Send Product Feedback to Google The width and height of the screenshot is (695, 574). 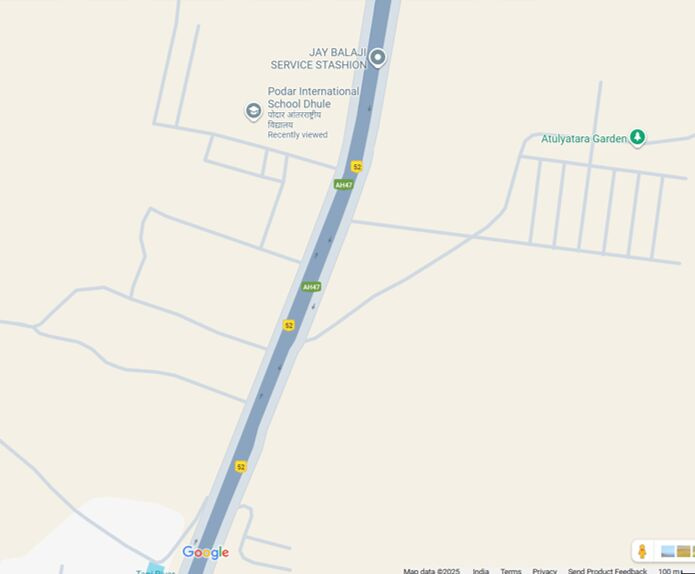607,570
